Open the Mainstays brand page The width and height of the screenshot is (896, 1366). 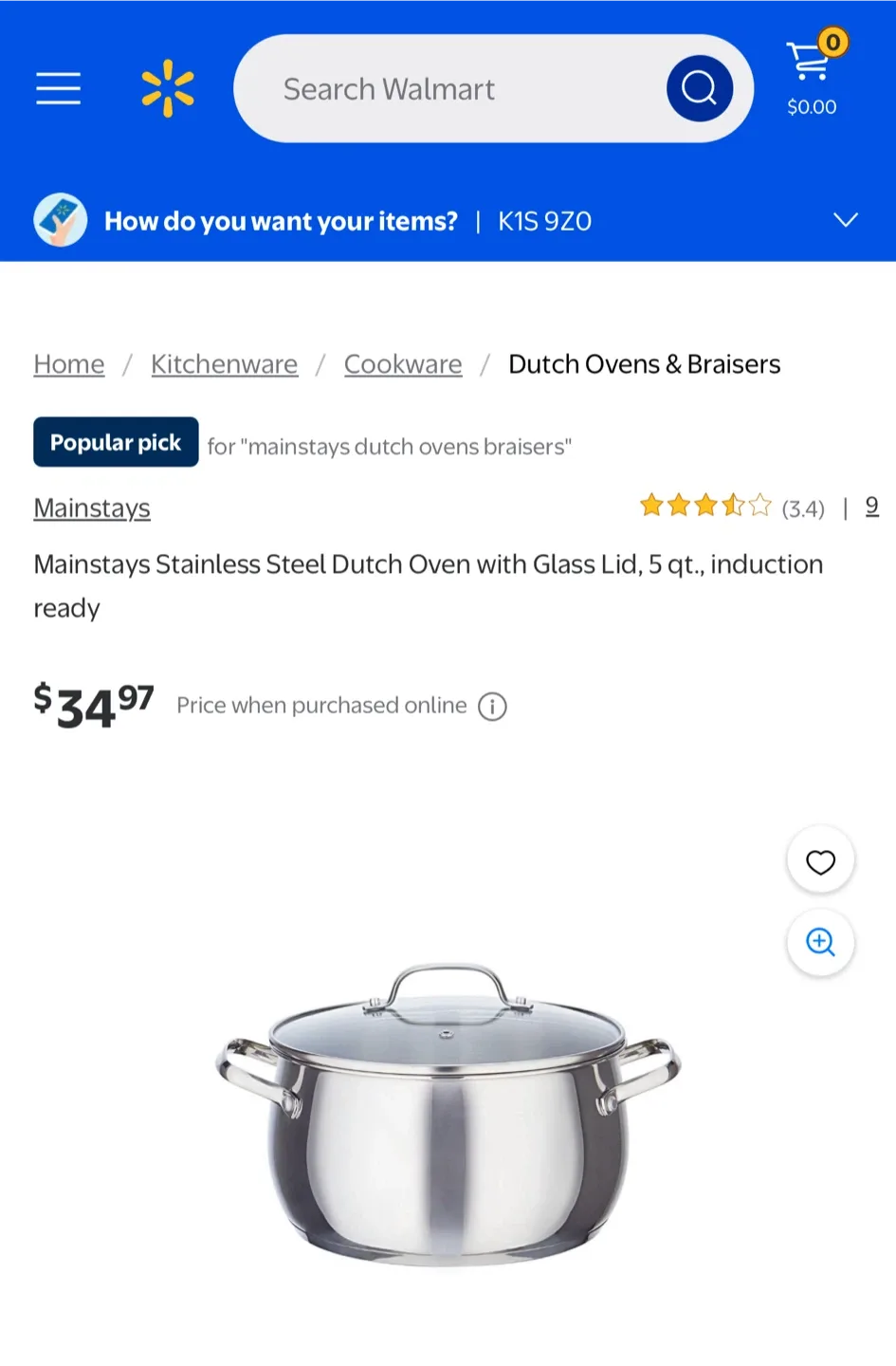pos(91,508)
